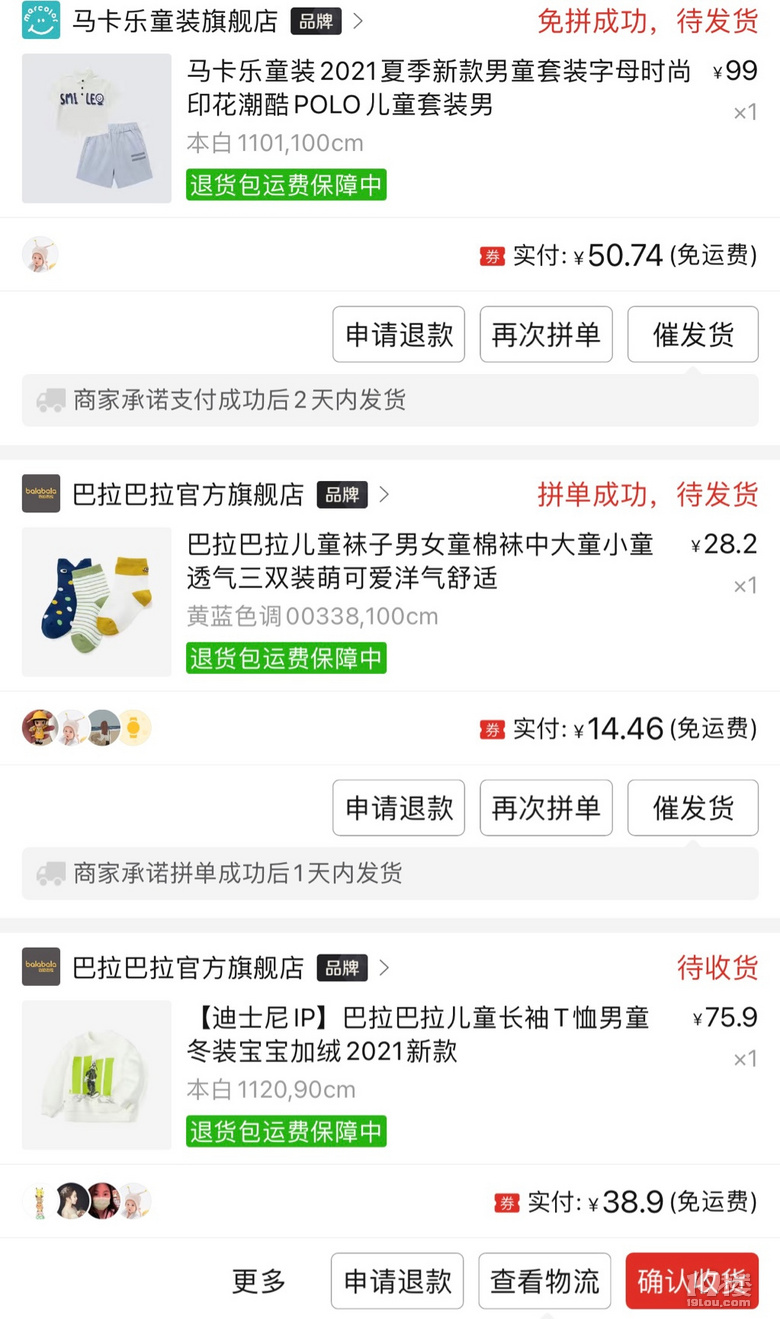
Task: Open the 马卡乐童装旗舰店 store page
Action: (175, 20)
